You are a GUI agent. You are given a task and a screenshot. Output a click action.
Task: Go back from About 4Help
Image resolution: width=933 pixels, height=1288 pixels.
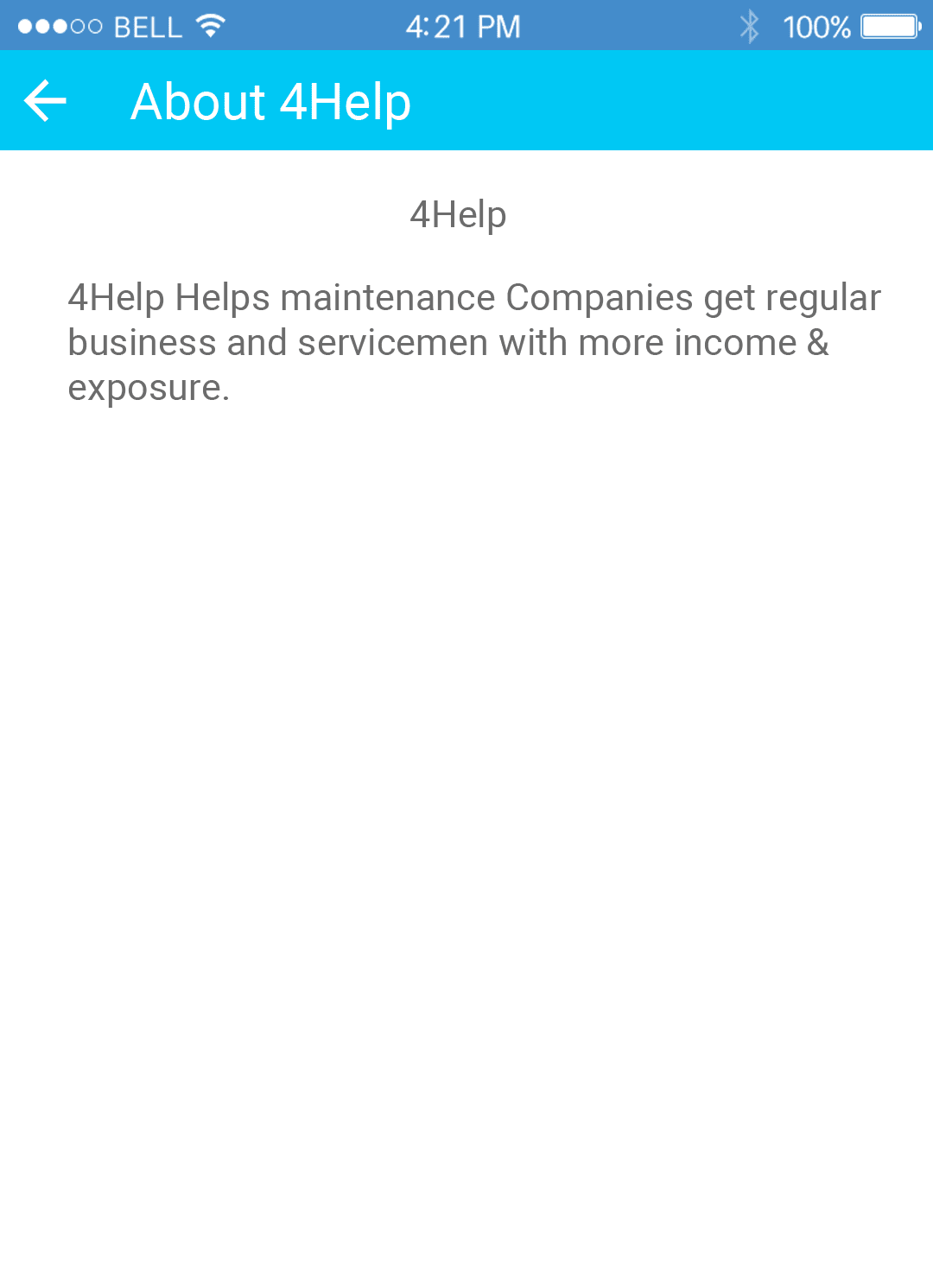tap(45, 101)
